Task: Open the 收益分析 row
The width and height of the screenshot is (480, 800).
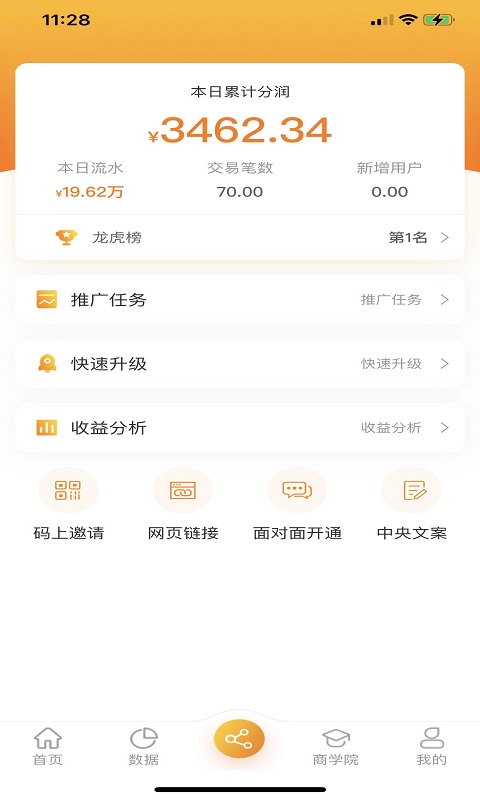Action: coord(240,428)
